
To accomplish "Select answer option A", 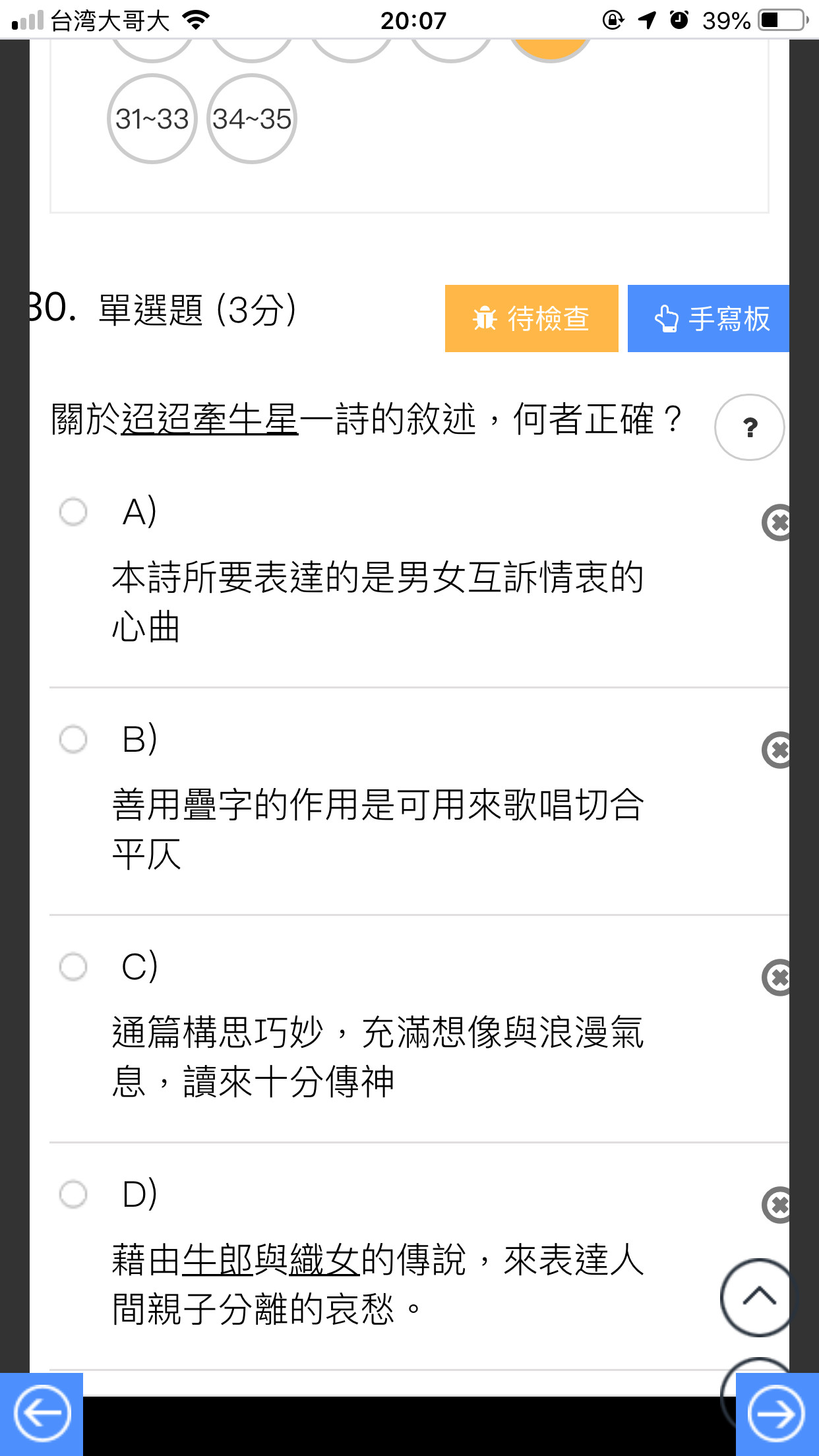I will [x=73, y=511].
